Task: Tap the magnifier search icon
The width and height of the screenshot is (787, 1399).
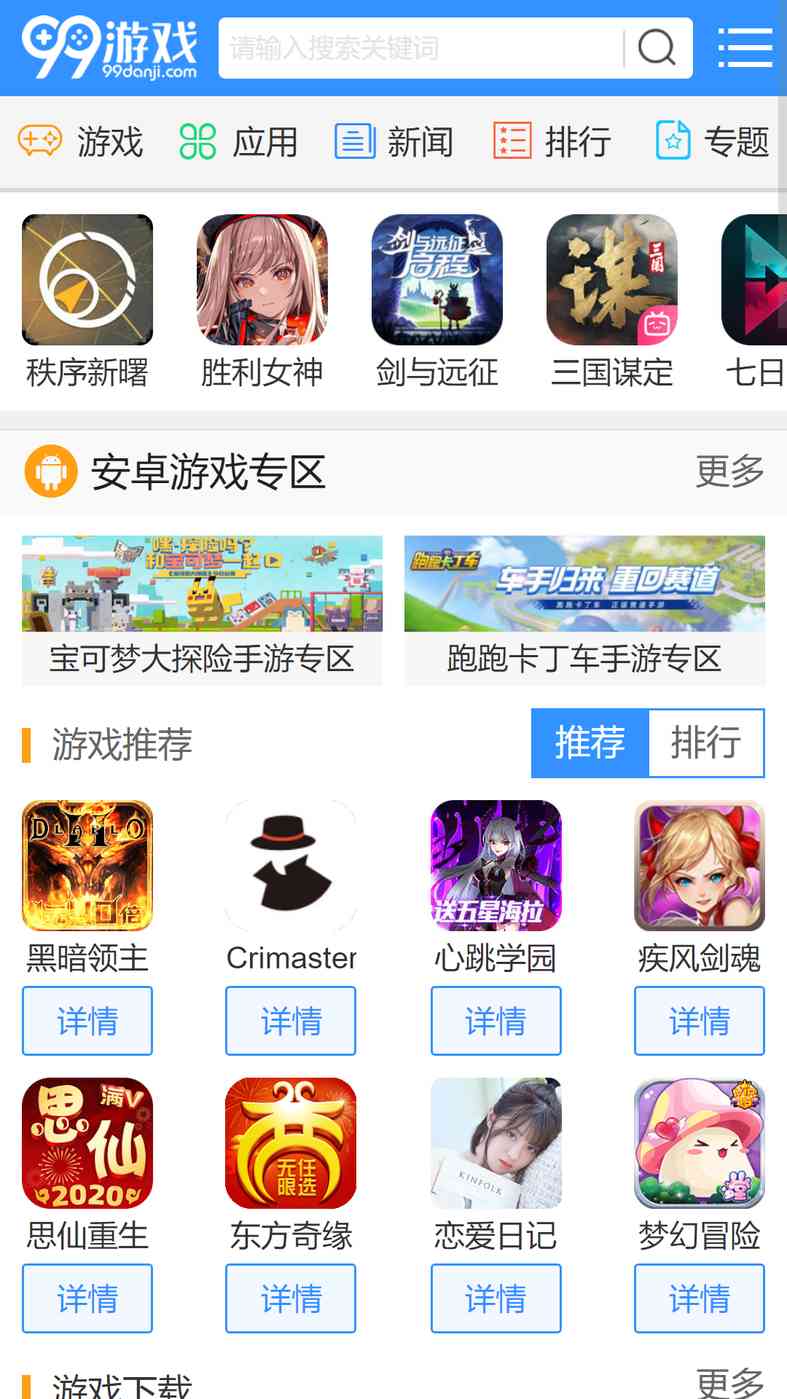Action: point(657,48)
